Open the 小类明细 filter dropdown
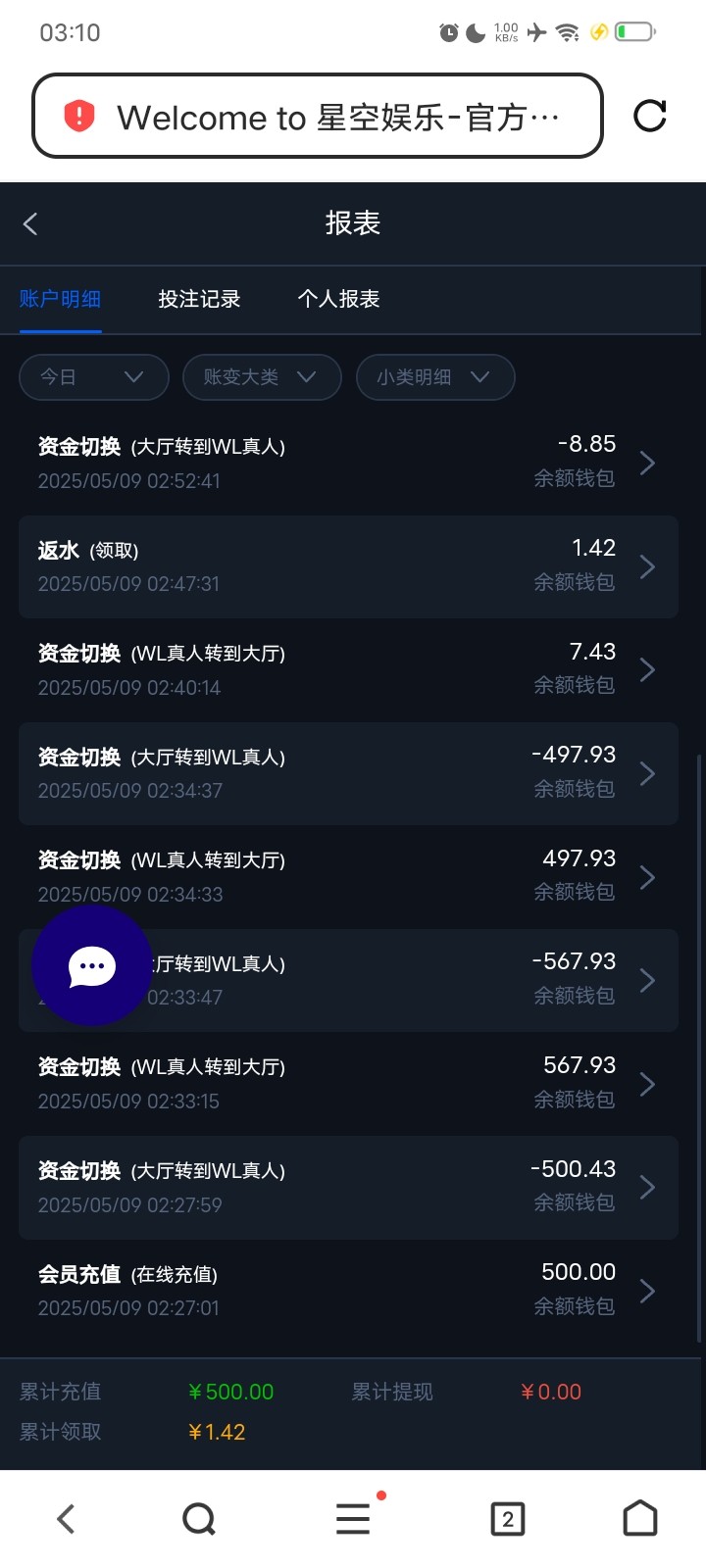Viewport: 706px width, 1568px height. coord(434,377)
